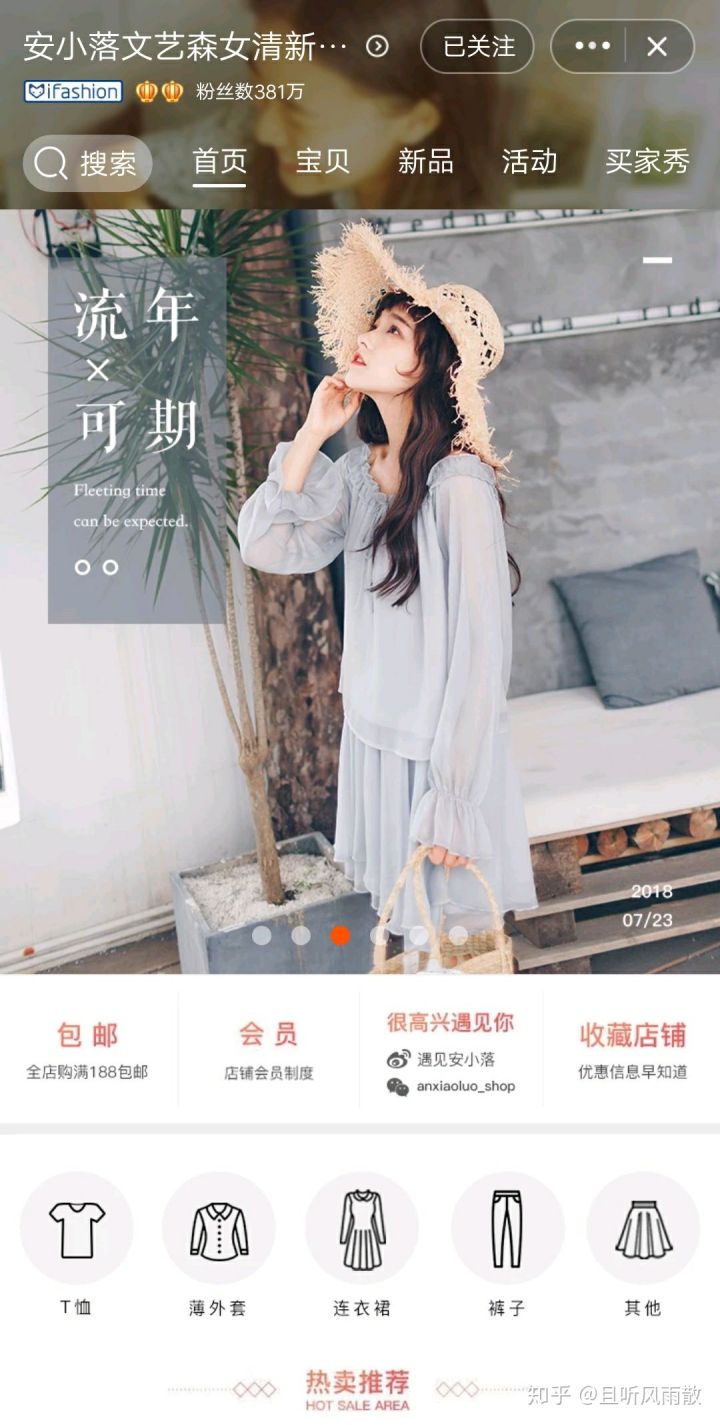This screenshot has width=720, height=1425.
Task: Open the search box in the shop
Action: [87, 163]
